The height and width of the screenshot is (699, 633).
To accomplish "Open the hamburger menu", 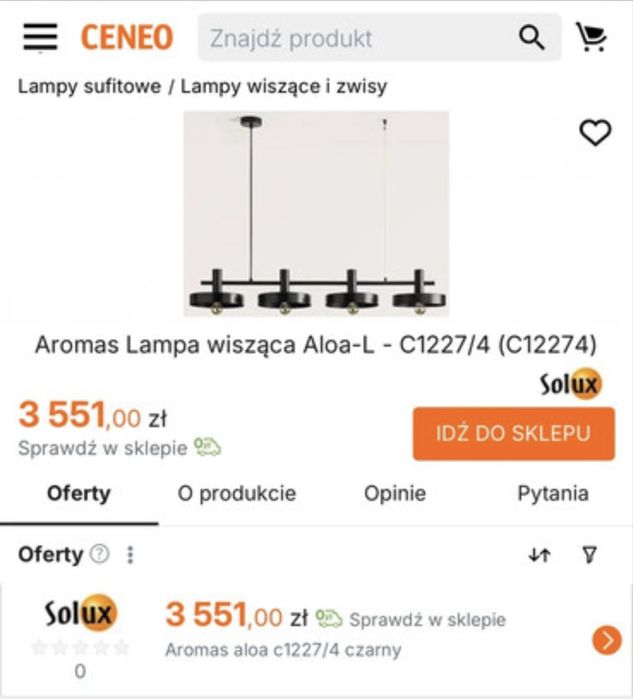I will pos(41,37).
